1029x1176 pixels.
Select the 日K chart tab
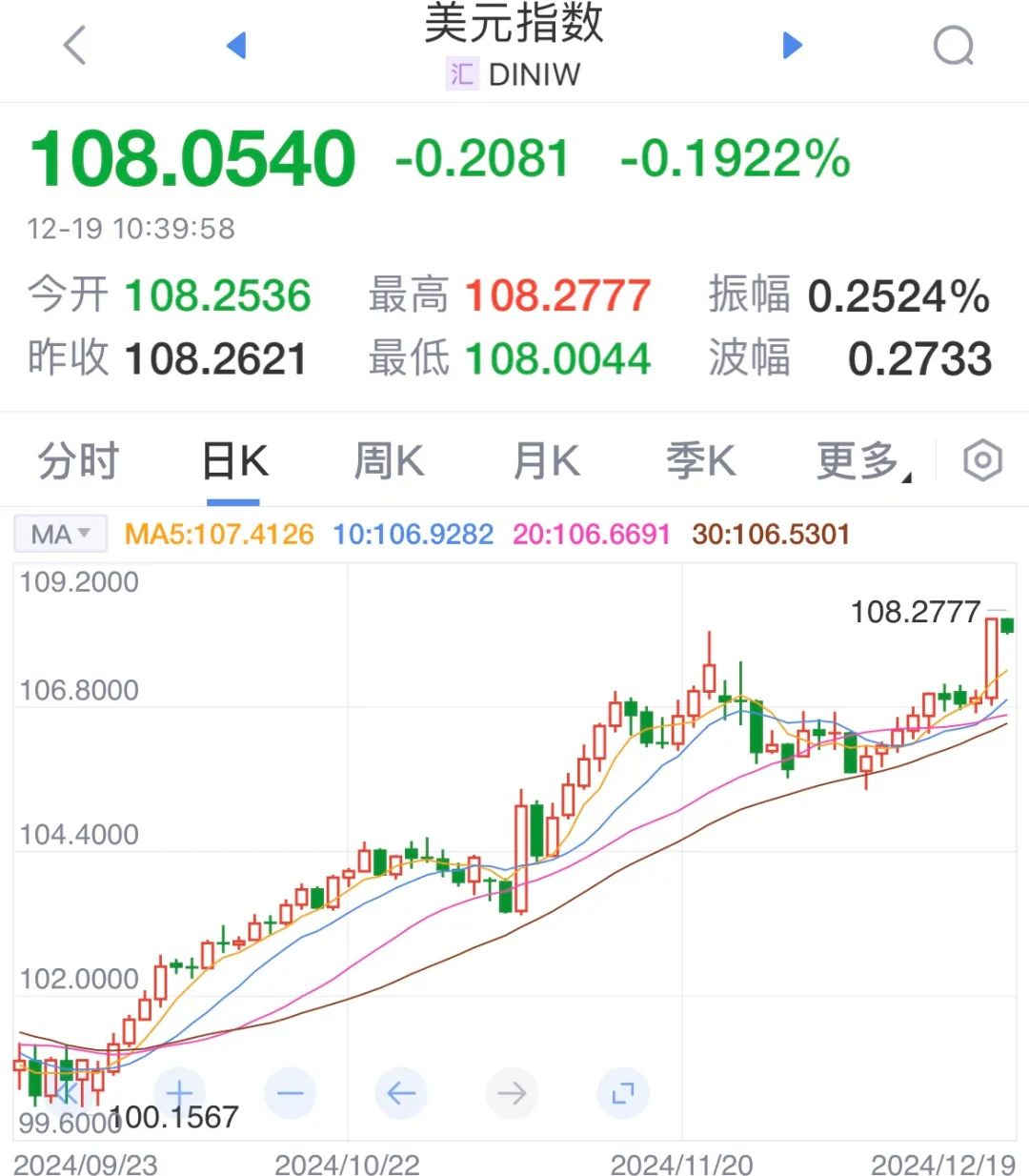234,461
